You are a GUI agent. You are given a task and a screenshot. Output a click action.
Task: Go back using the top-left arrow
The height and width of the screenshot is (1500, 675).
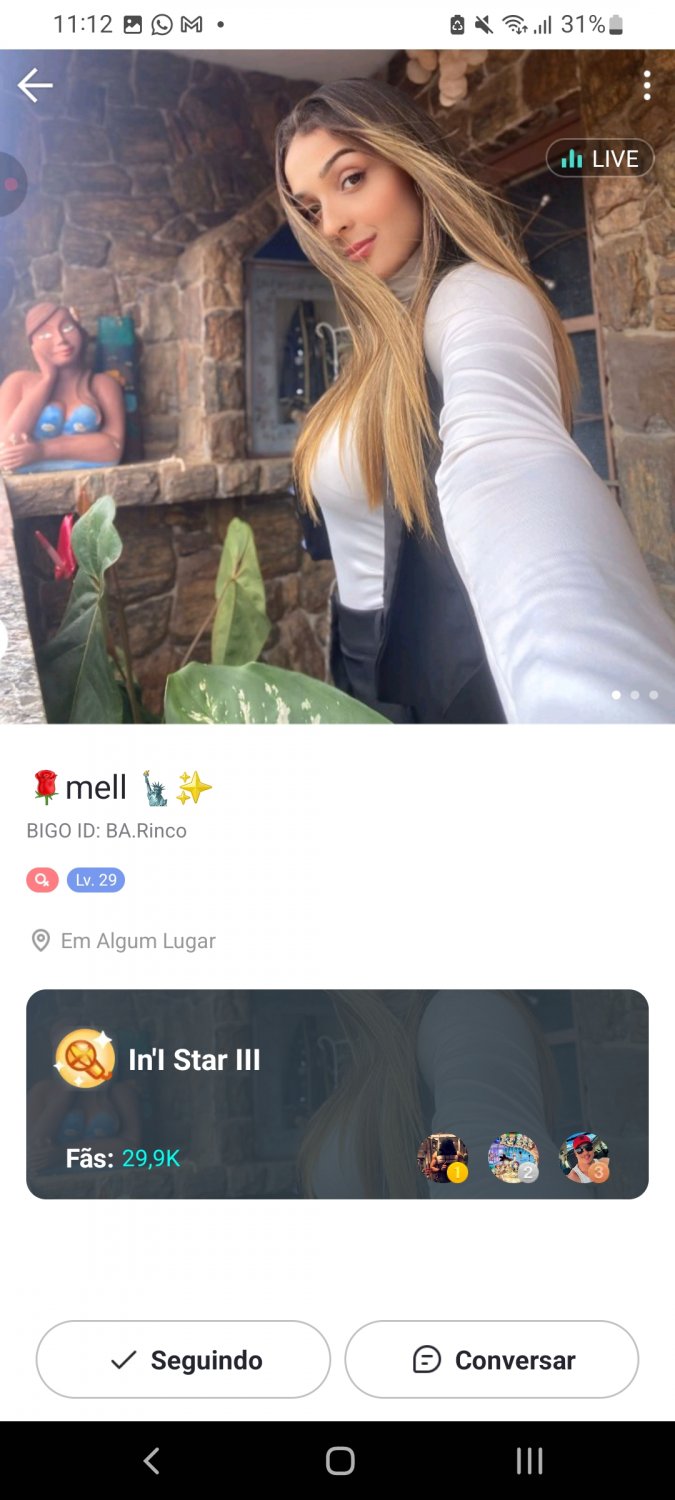(x=35, y=86)
